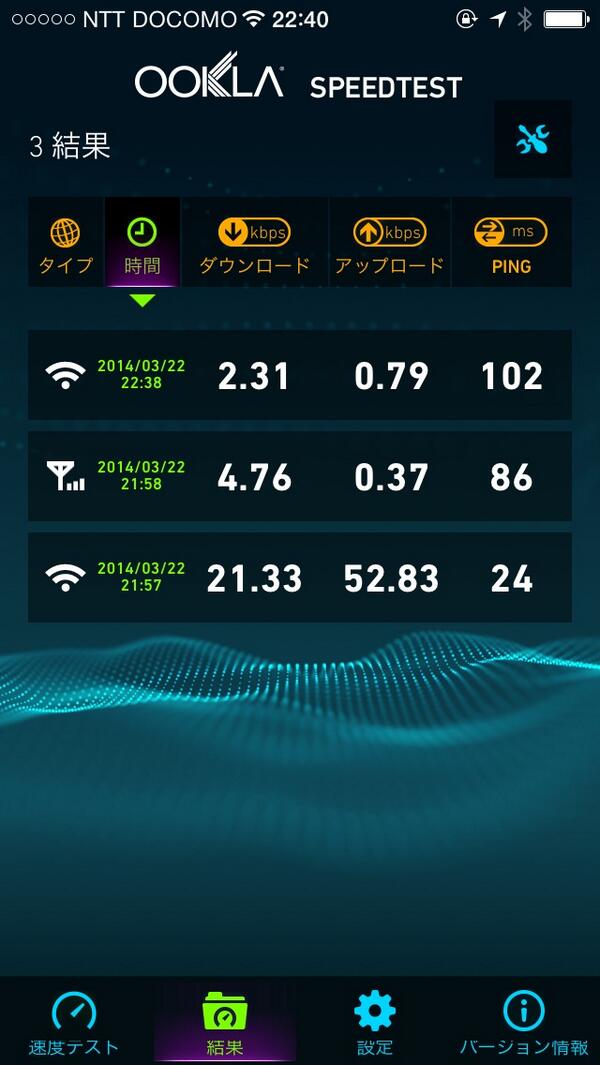Open the 21:58 cellular test result
600x1065 pixels.
click(300, 477)
